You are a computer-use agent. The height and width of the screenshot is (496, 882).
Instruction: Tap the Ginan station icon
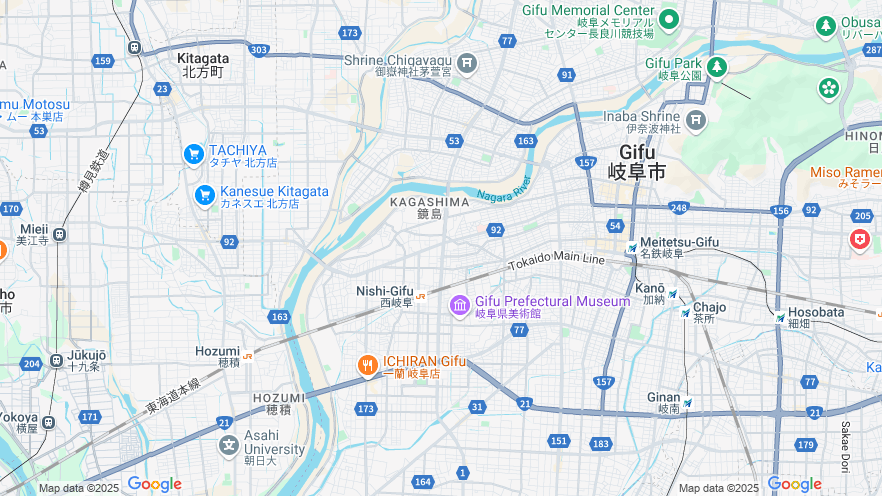click(x=688, y=403)
